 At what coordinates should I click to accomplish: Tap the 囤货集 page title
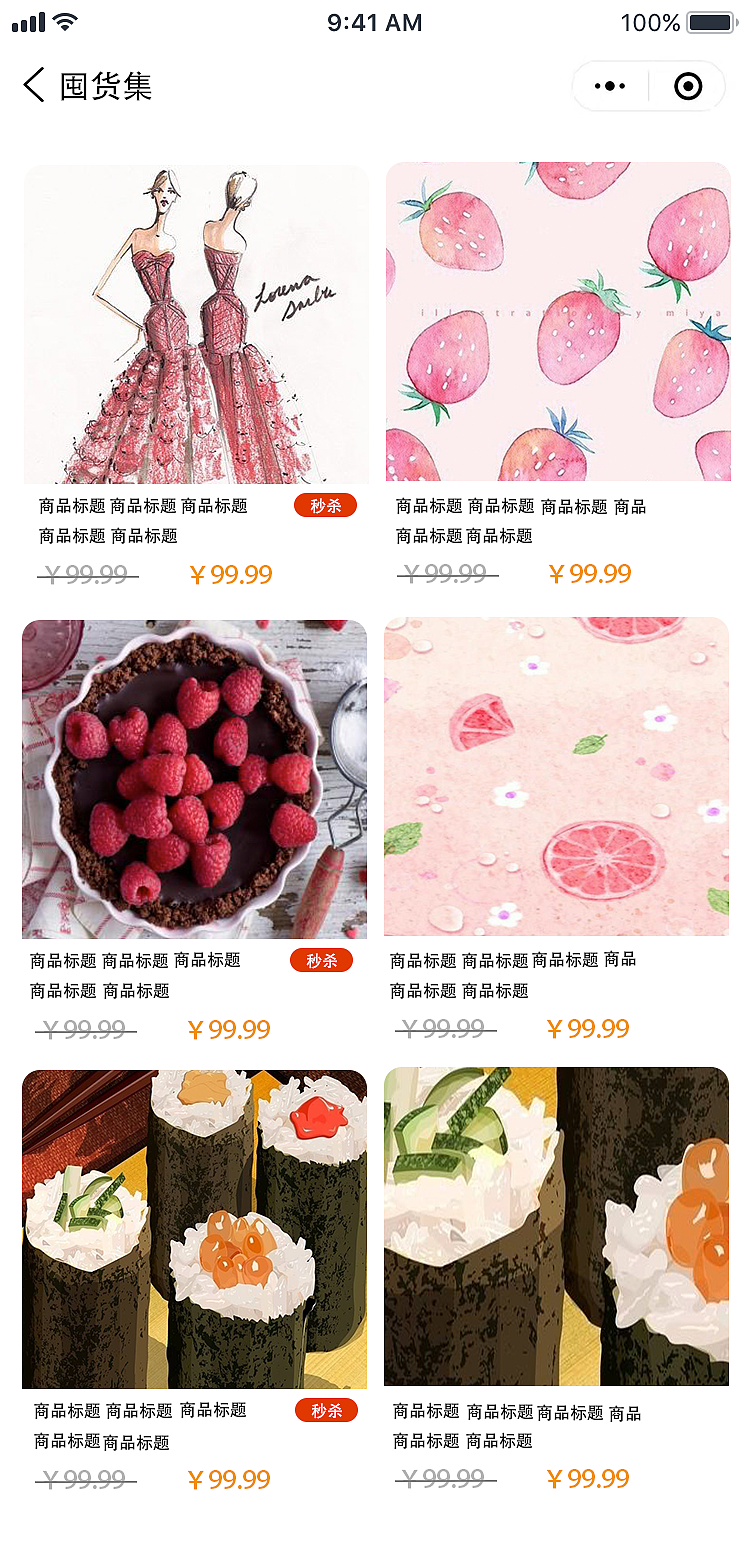pyautogui.click(x=106, y=86)
